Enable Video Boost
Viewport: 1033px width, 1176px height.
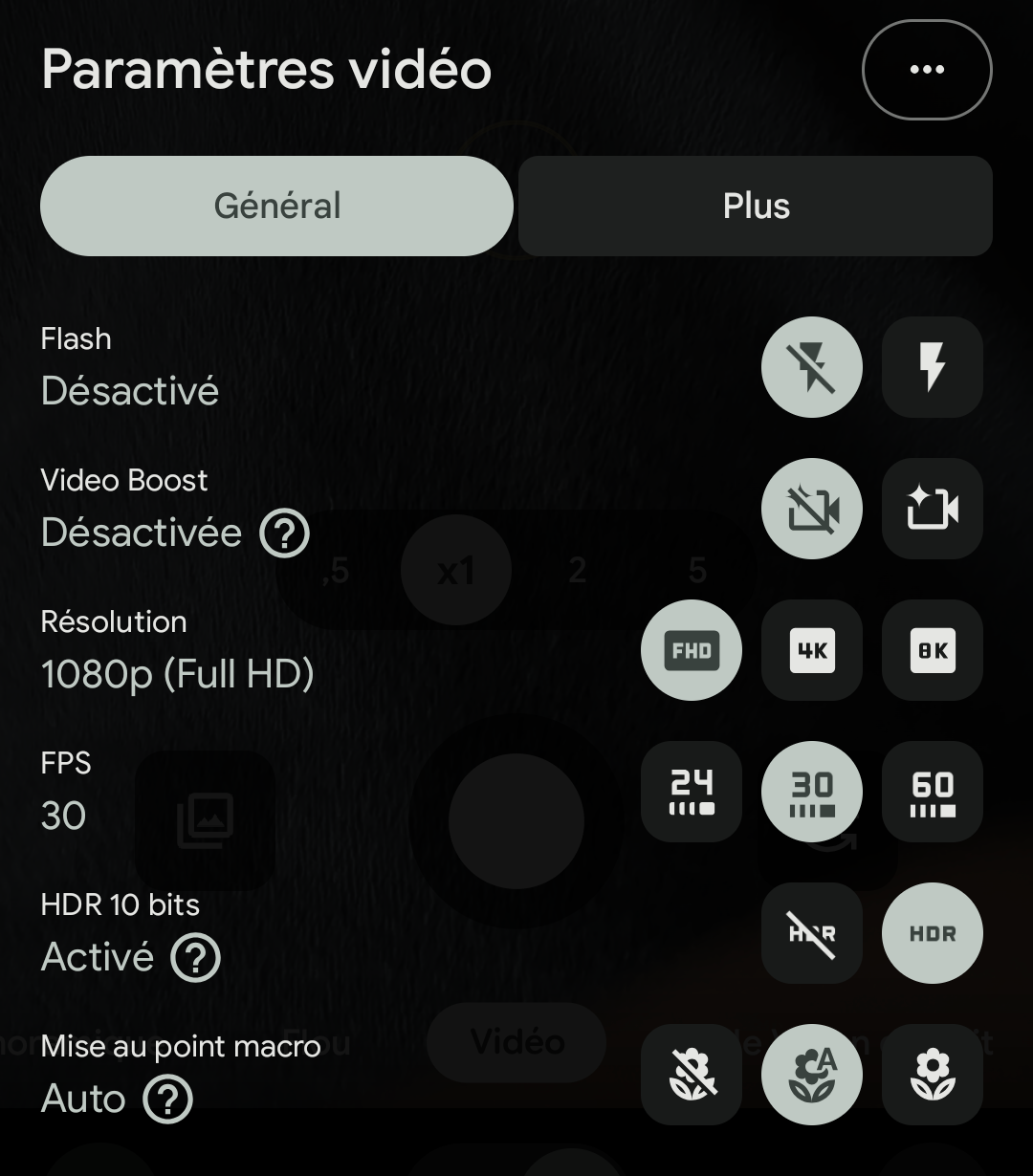[933, 509]
